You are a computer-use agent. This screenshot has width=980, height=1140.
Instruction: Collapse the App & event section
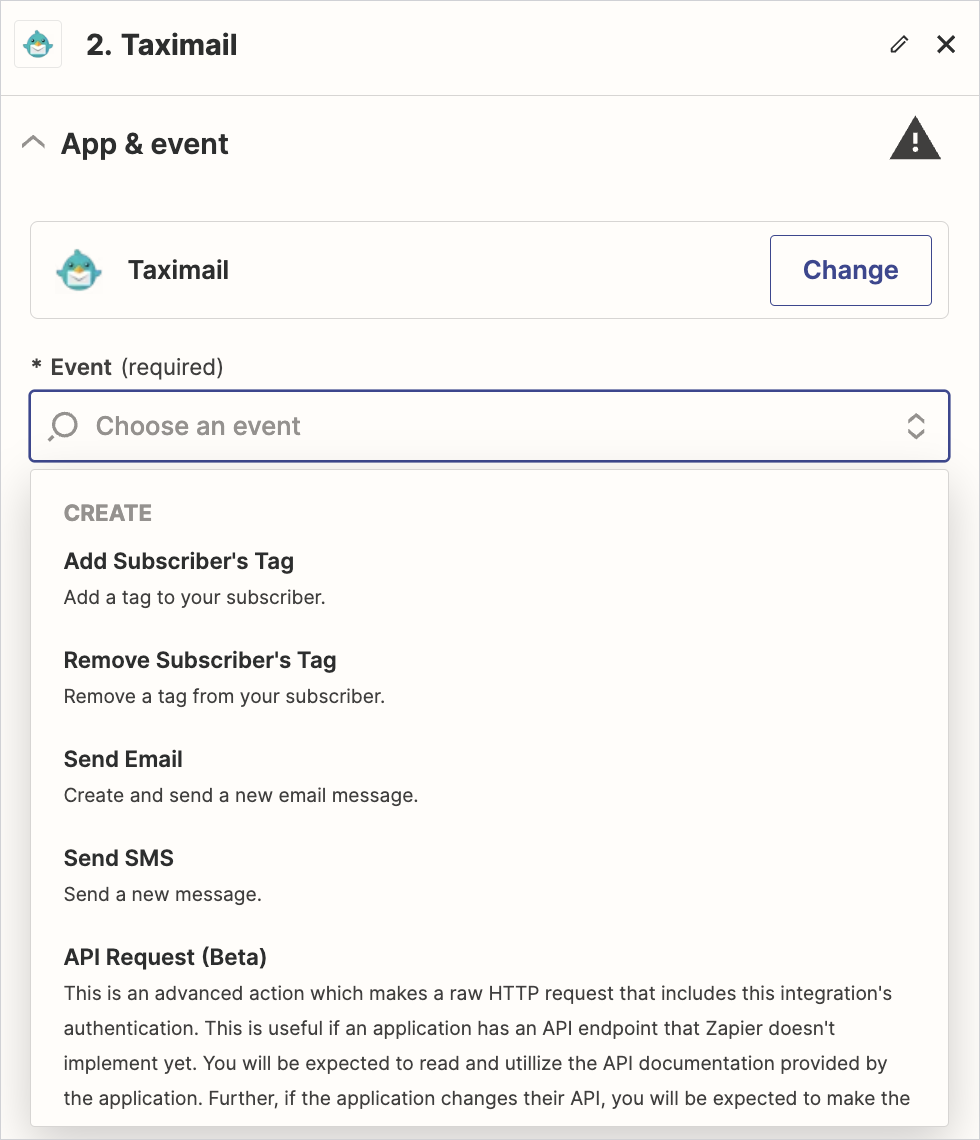pyautogui.click(x=33, y=143)
